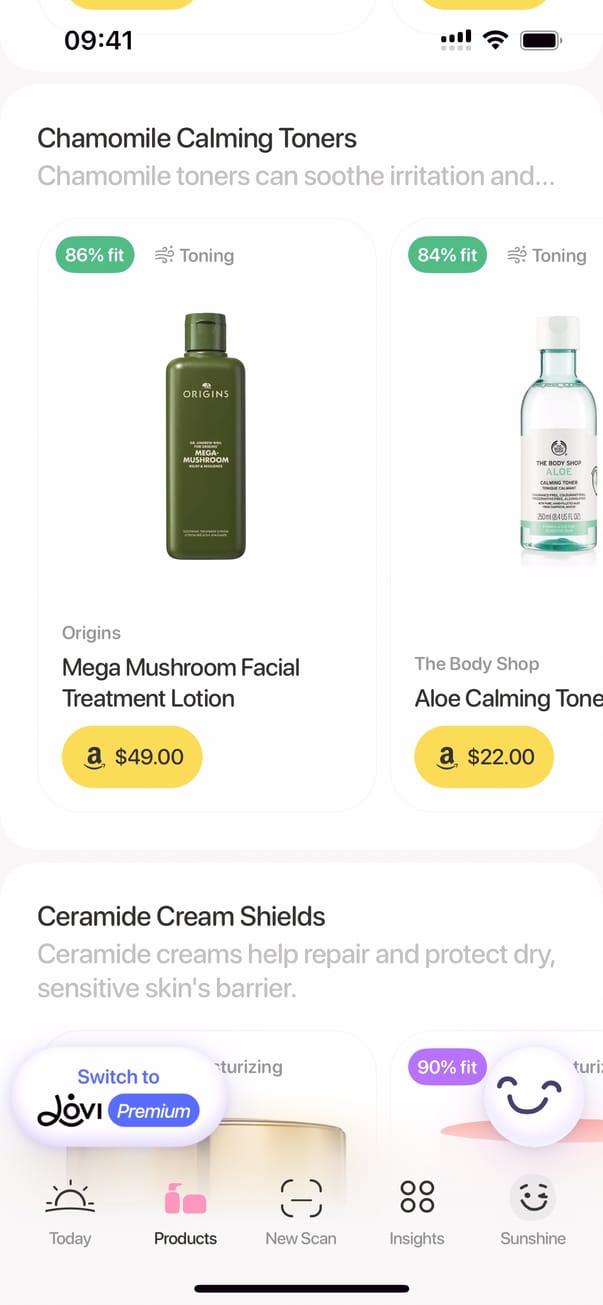Screen dimensions: 603x1305
Task: Switch to the Products tab
Action: (185, 1212)
